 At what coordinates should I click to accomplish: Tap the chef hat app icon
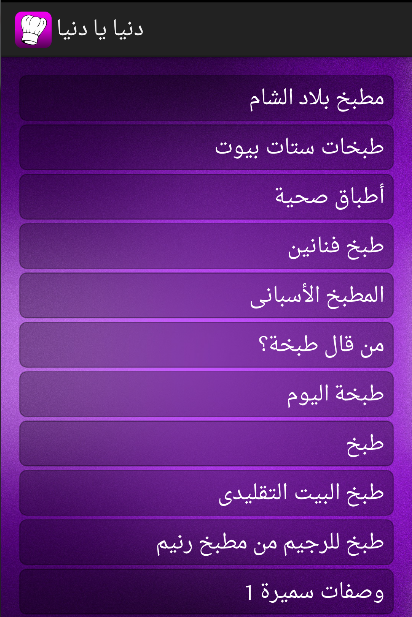[x=33, y=30]
